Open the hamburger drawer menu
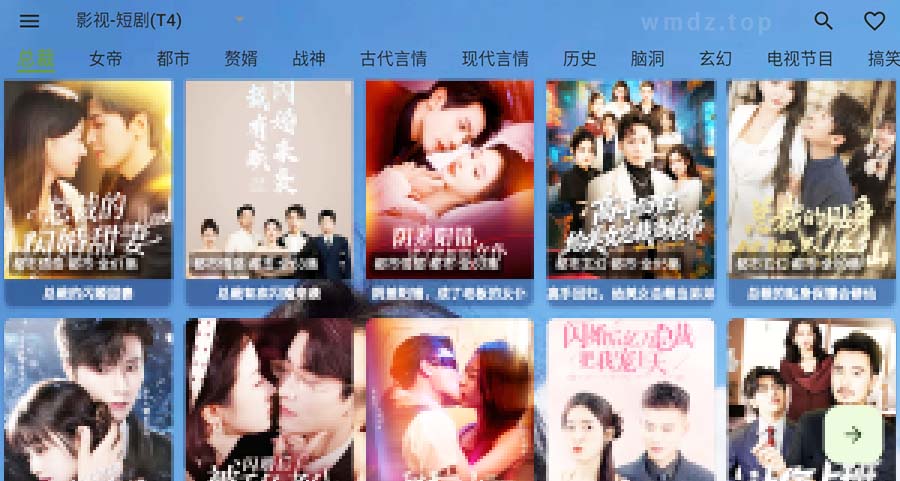Screen dimensions: 900x481 pyautogui.click(x=29, y=21)
